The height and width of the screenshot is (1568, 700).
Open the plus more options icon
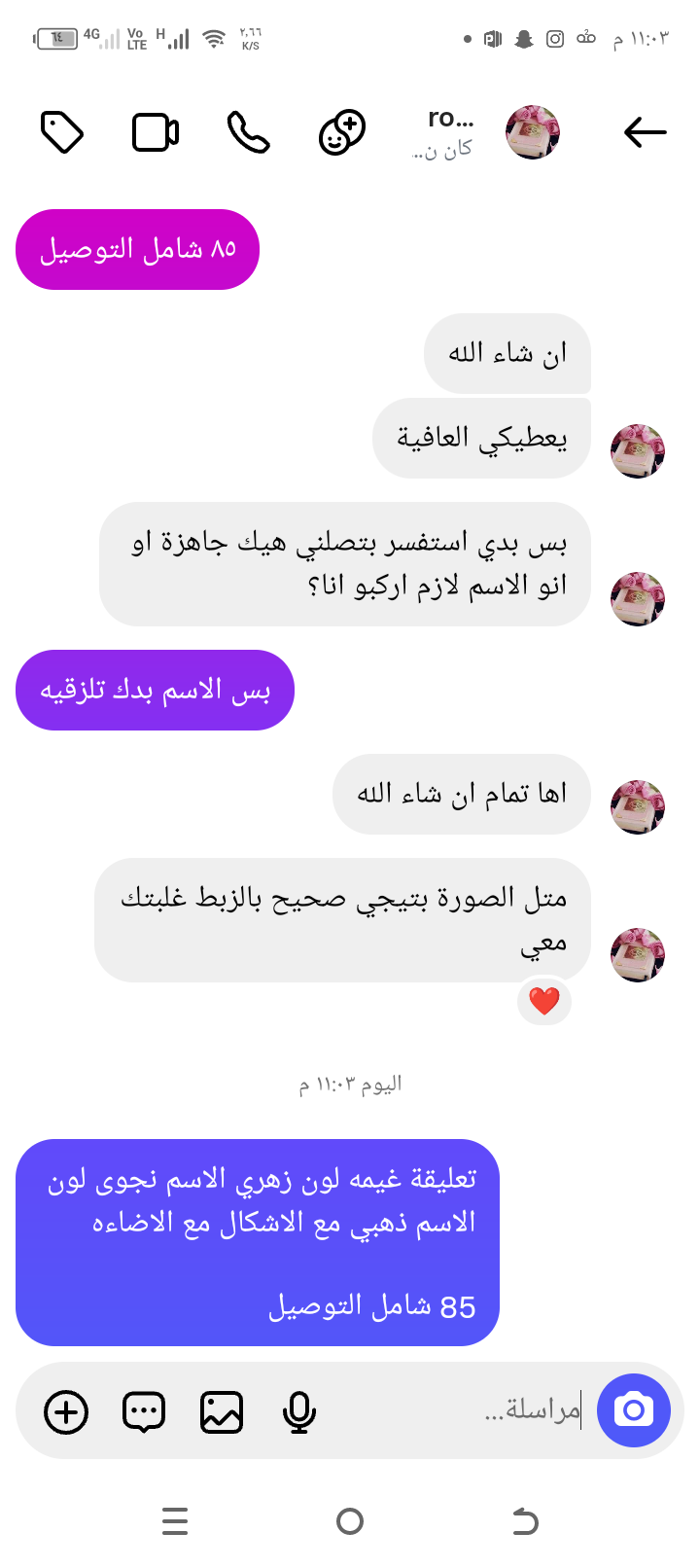coord(66,1412)
